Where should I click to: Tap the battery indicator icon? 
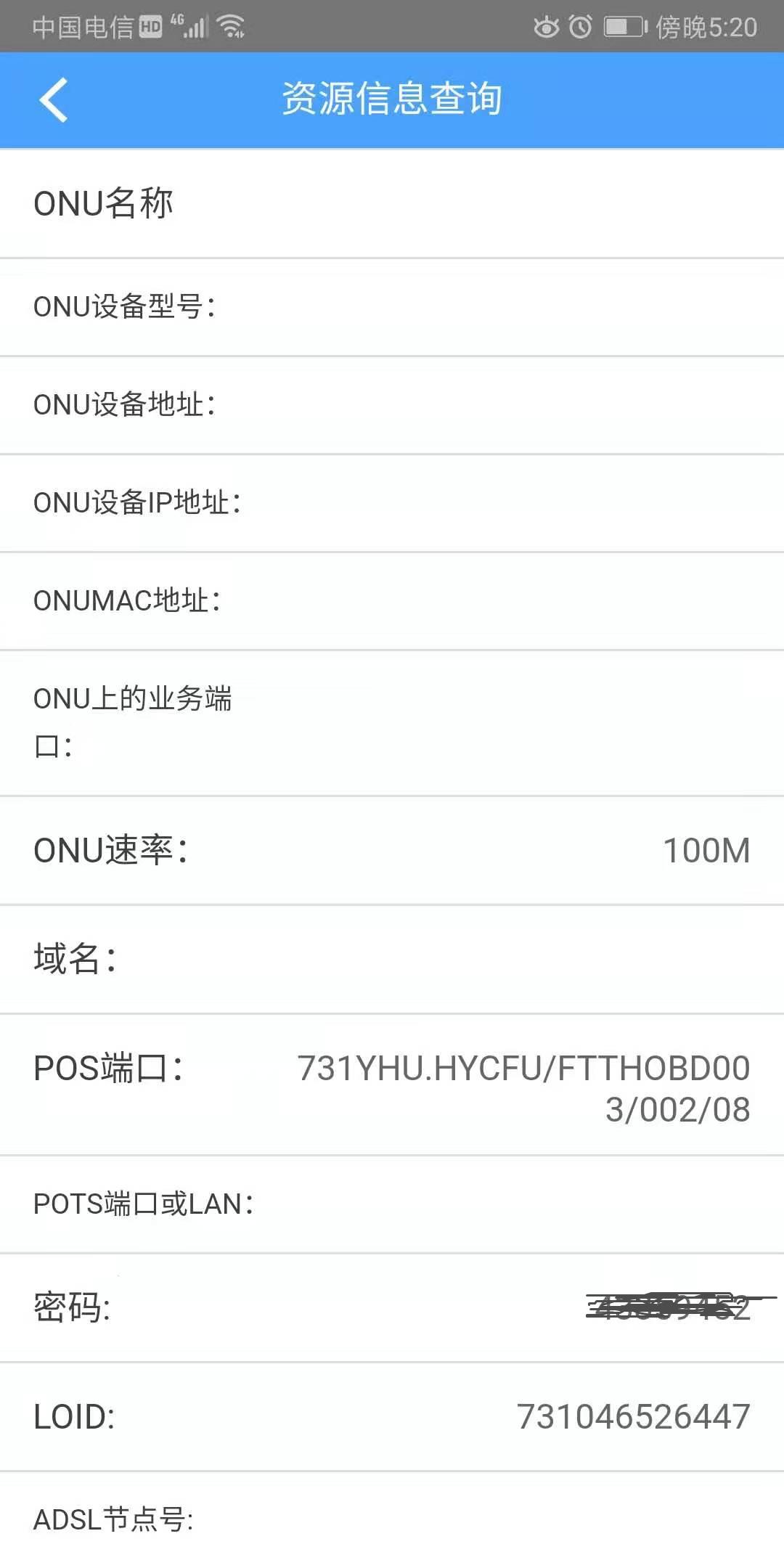[621, 25]
